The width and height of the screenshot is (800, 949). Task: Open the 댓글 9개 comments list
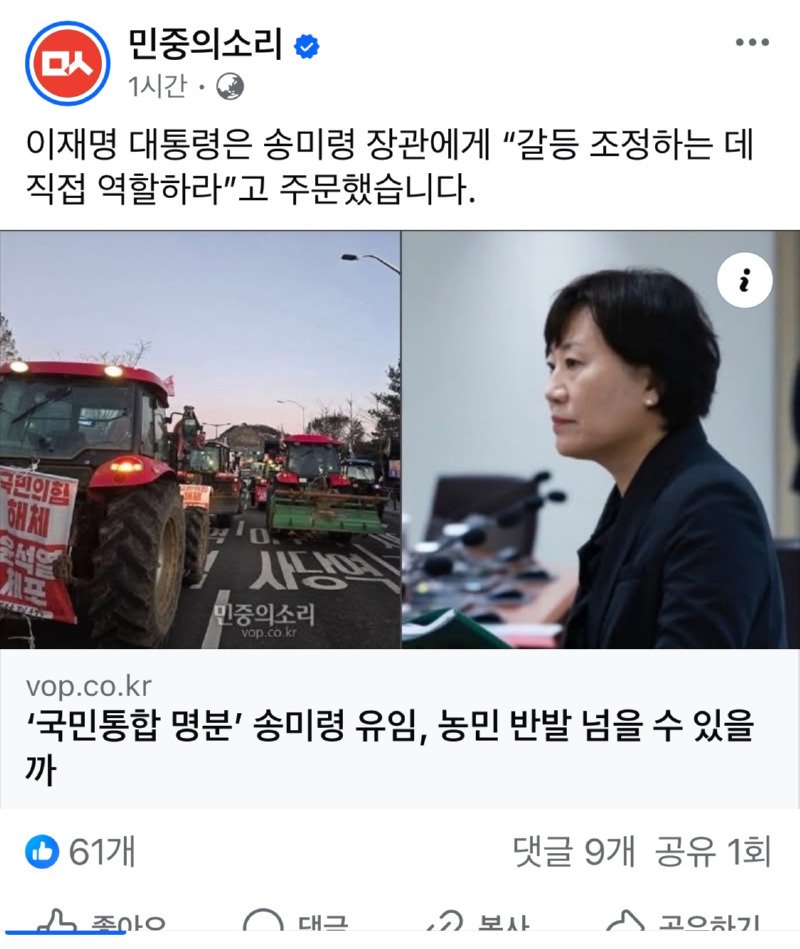pyautogui.click(x=573, y=852)
